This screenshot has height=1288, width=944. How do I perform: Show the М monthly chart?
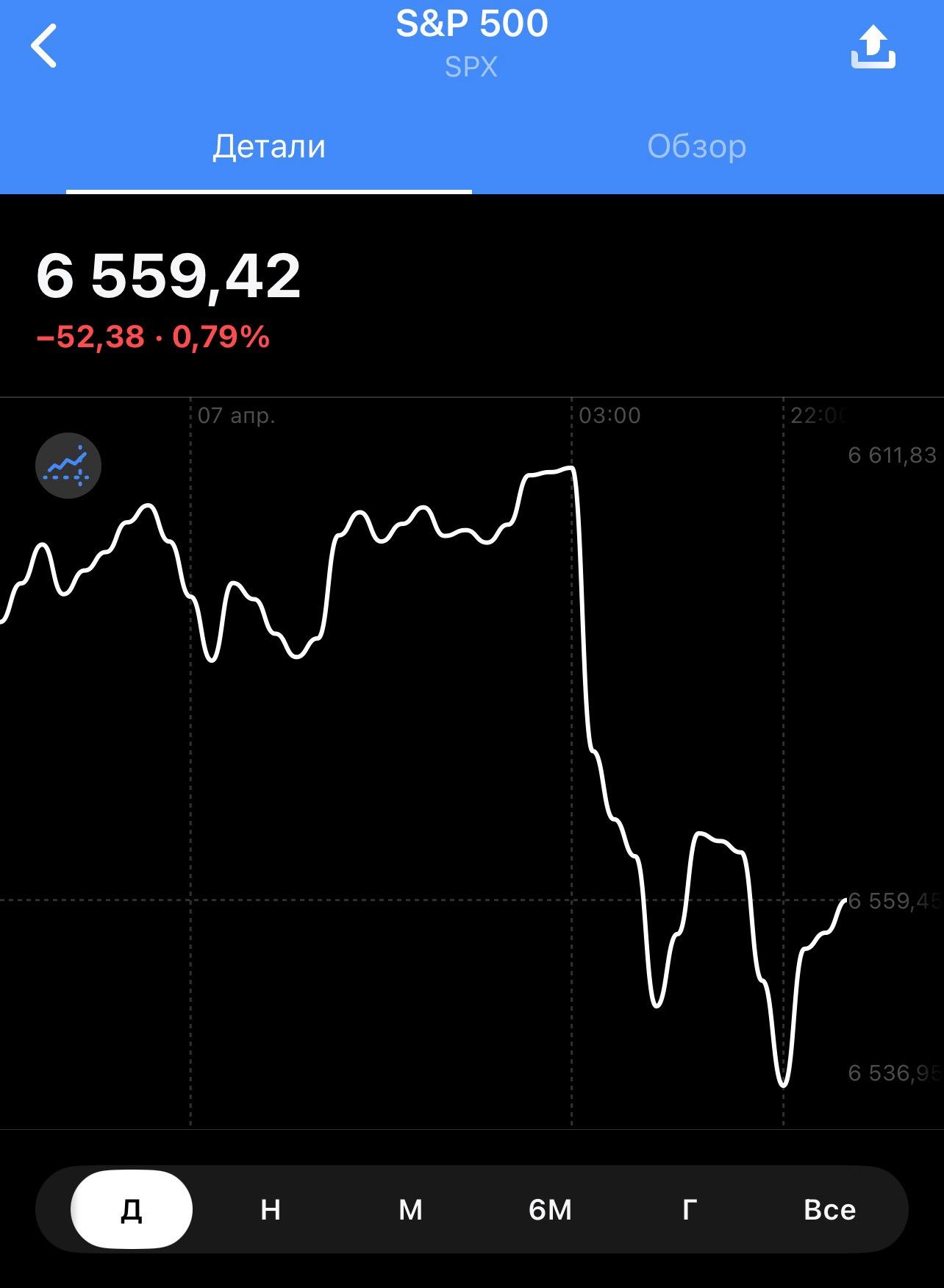[x=410, y=1209]
